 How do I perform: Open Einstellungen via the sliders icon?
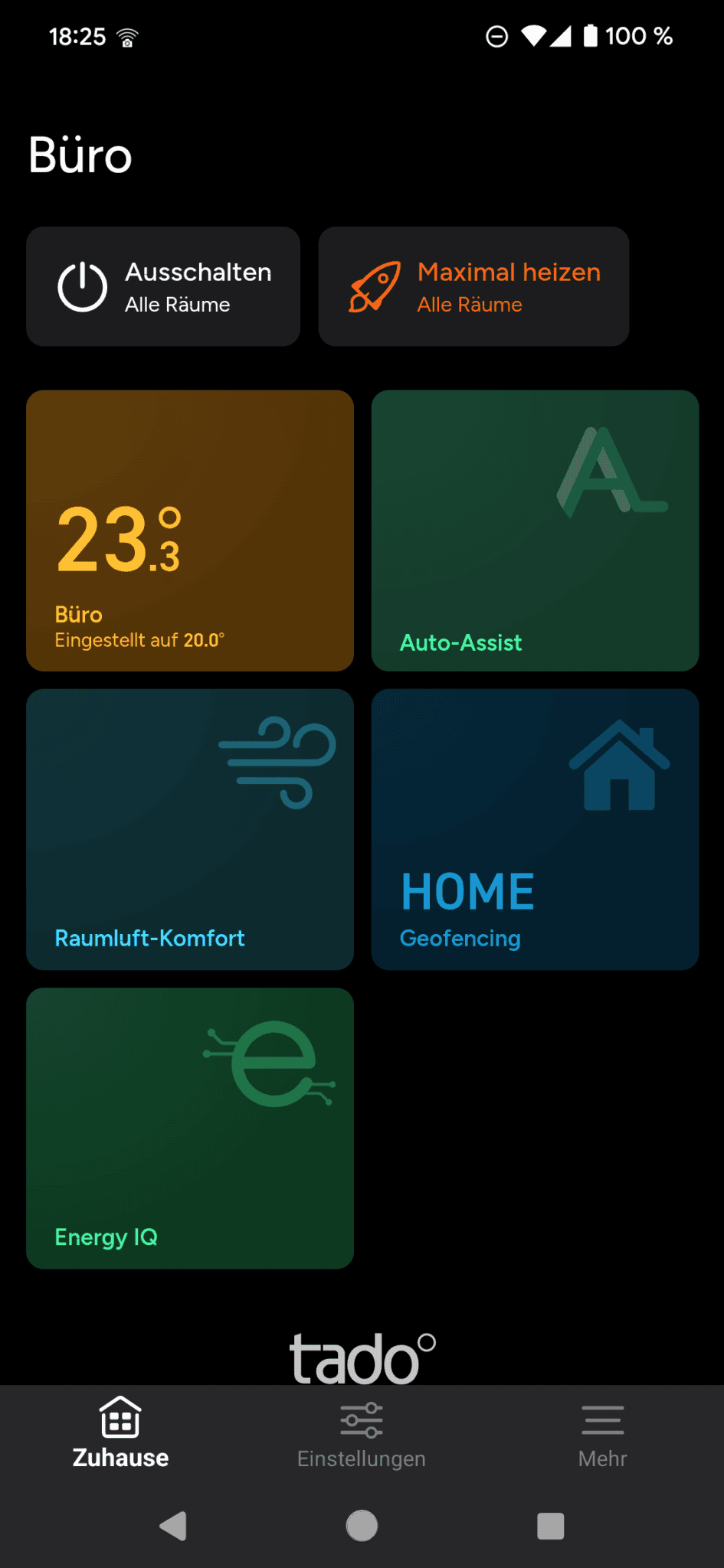361,1418
